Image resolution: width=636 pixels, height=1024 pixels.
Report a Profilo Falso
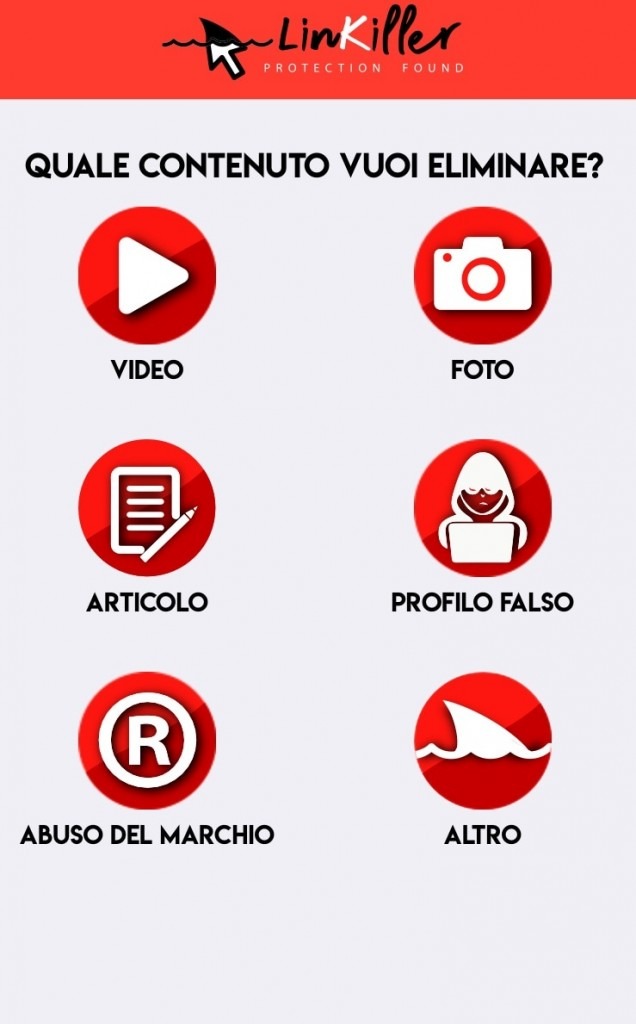(x=482, y=508)
